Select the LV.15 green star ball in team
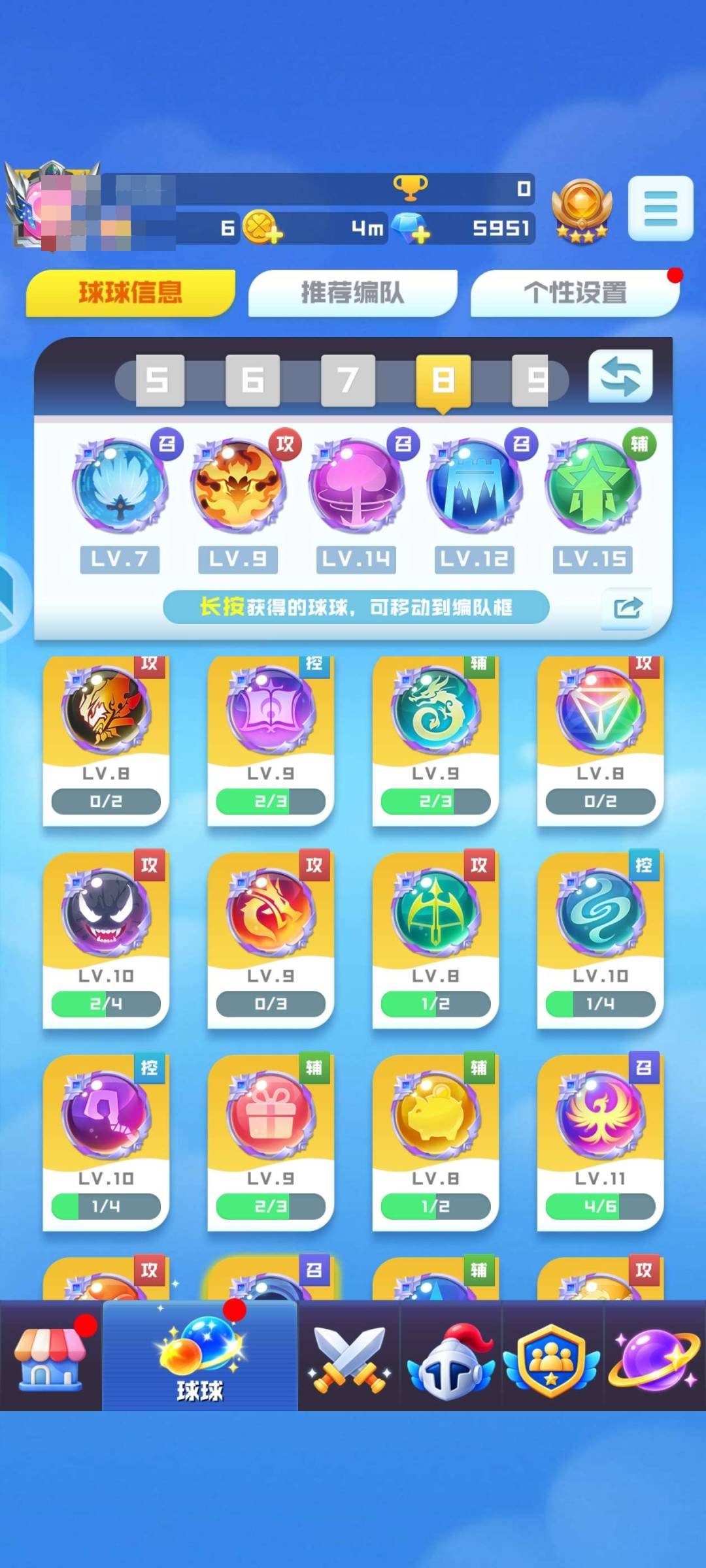 [x=593, y=485]
